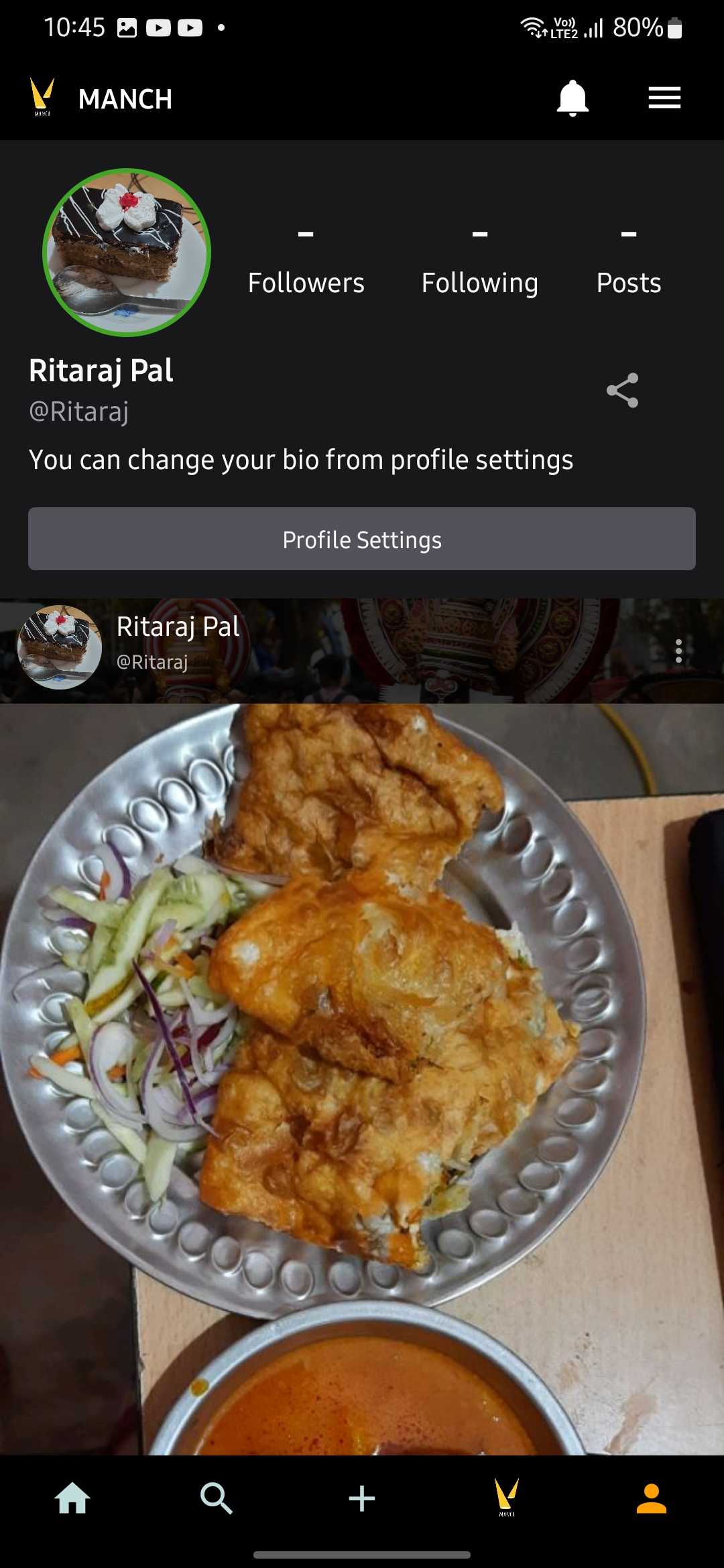Open the hamburger menu
This screenshot has width=724, height=1568.
click(664, 98)
